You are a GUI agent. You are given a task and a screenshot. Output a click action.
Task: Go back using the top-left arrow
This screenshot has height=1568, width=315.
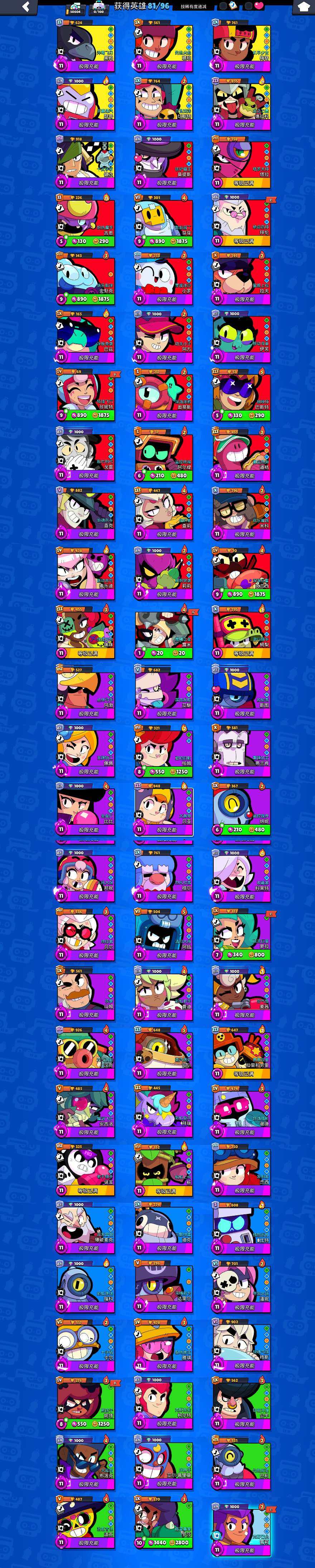(25, 7)
